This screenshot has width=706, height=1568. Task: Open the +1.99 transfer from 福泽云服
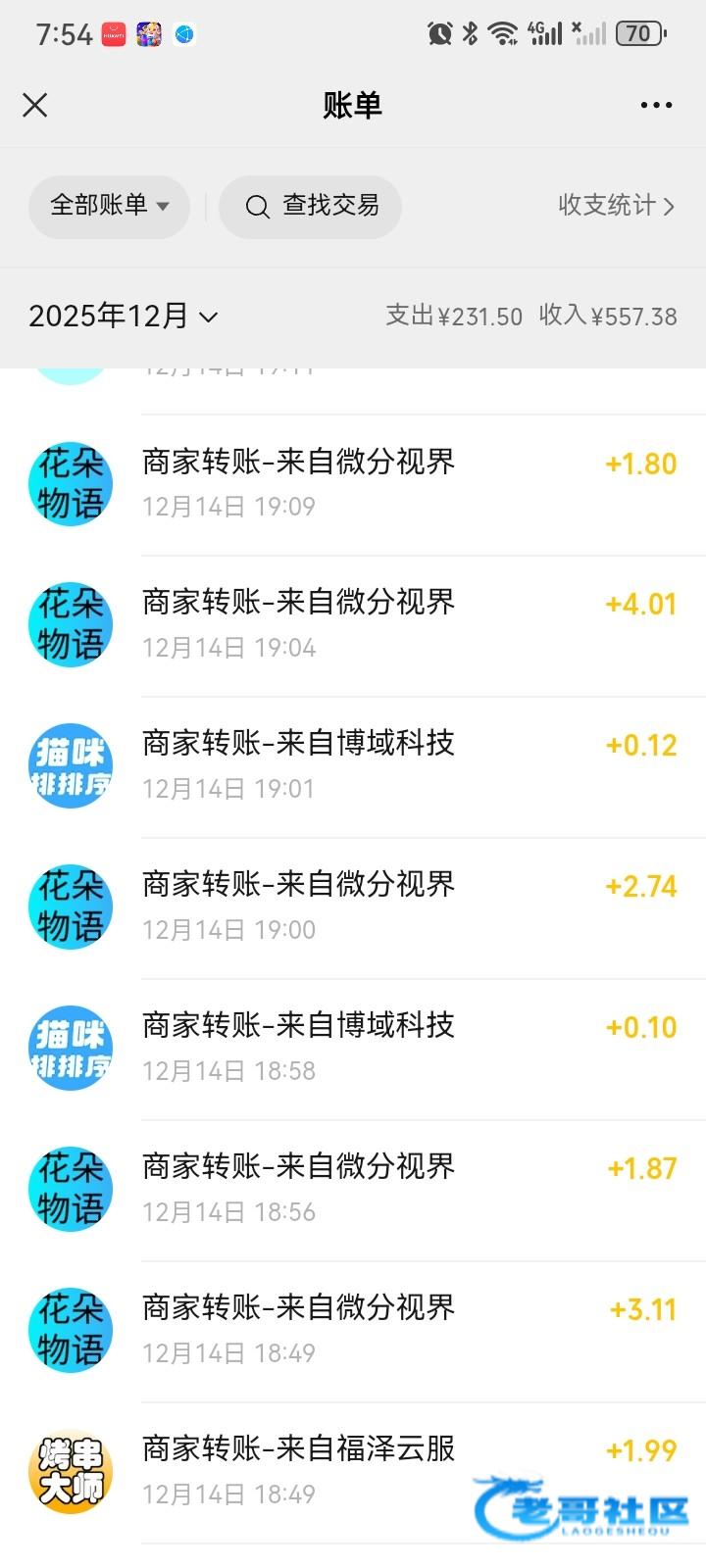pyautogui.click(x=353, y=1472)
